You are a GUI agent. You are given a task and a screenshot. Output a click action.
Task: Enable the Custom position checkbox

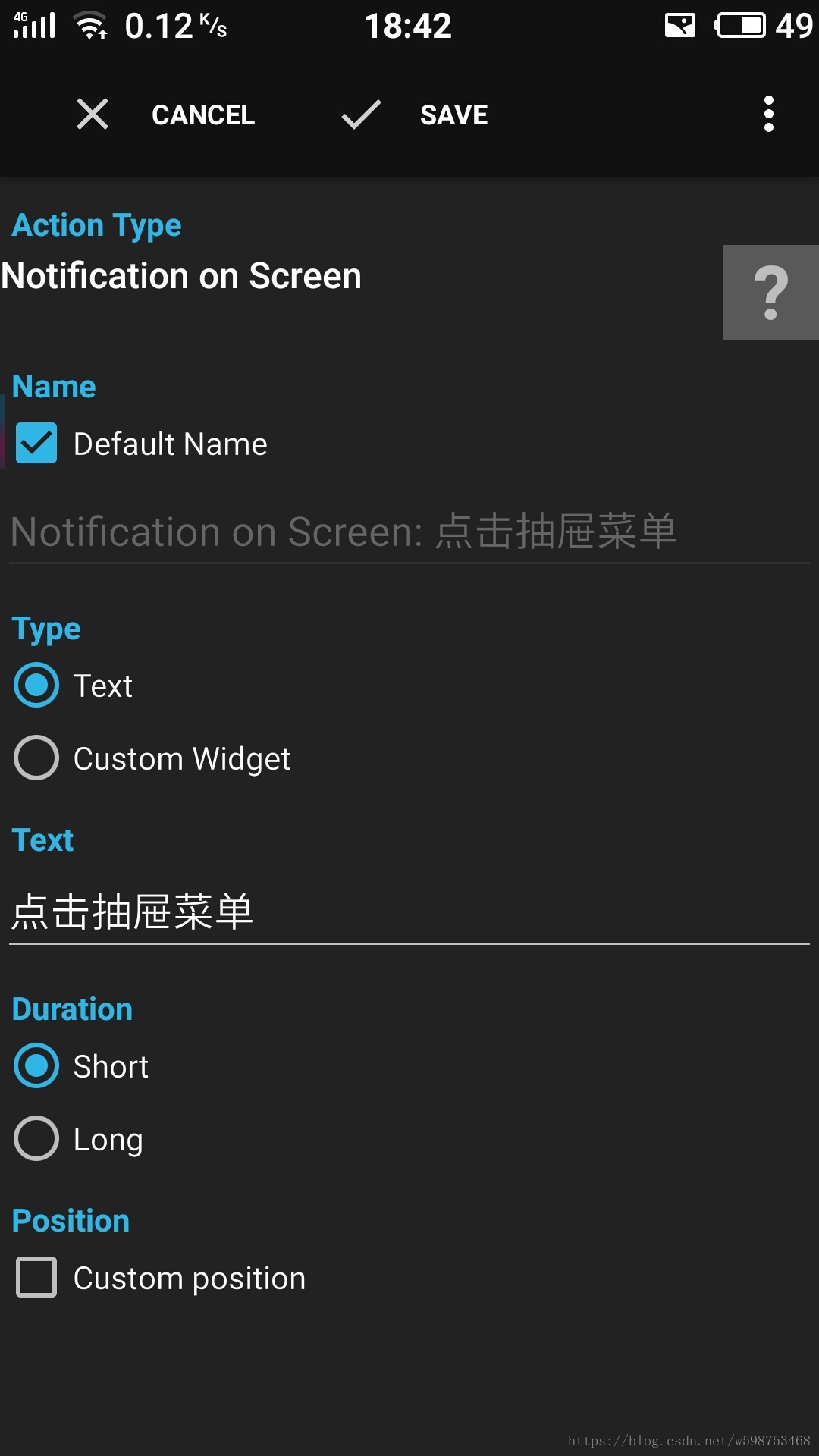pos(36,1278)
